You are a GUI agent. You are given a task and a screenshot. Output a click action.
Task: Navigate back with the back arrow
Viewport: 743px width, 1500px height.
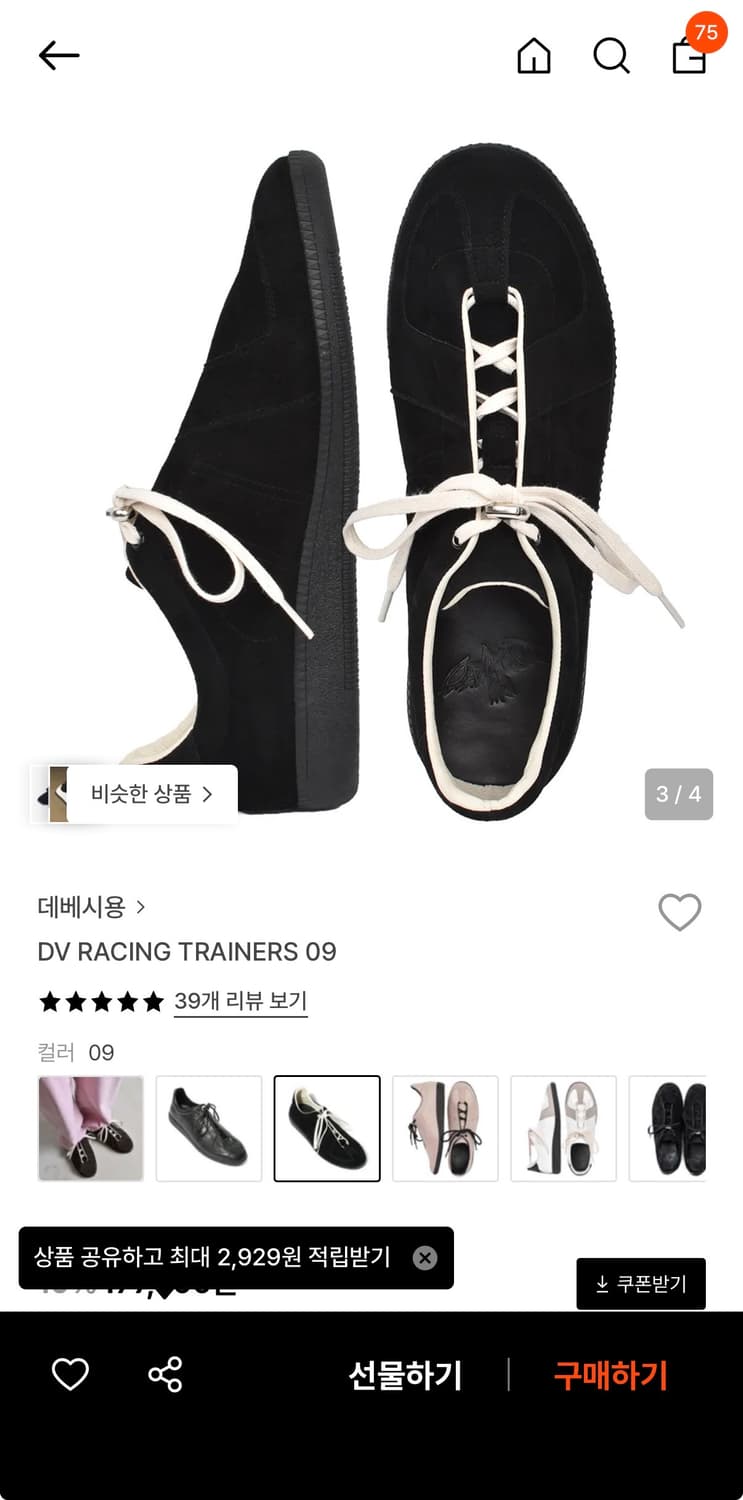58,57
